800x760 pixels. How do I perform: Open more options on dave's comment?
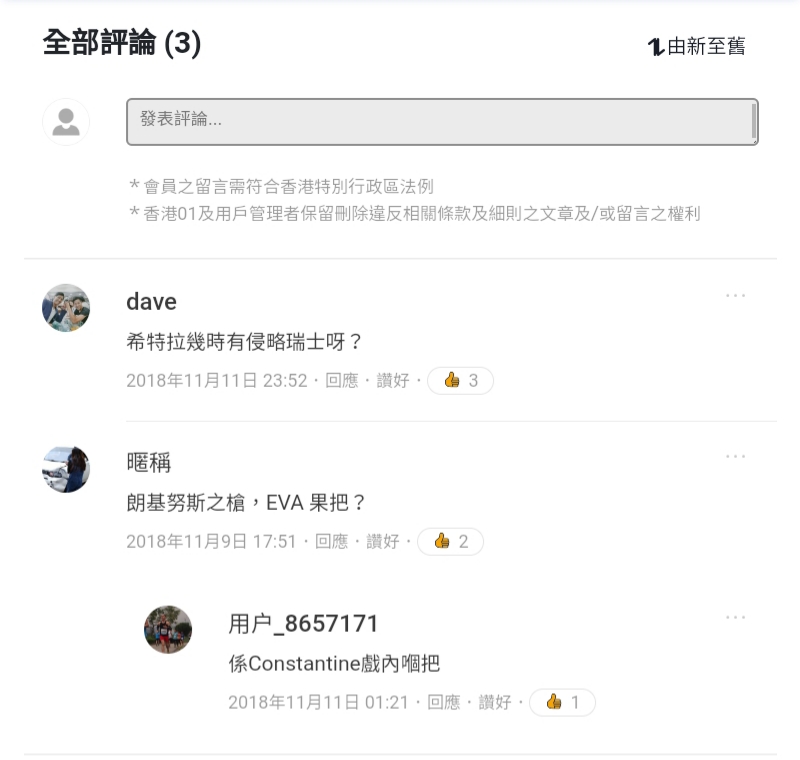click(736, 296)
